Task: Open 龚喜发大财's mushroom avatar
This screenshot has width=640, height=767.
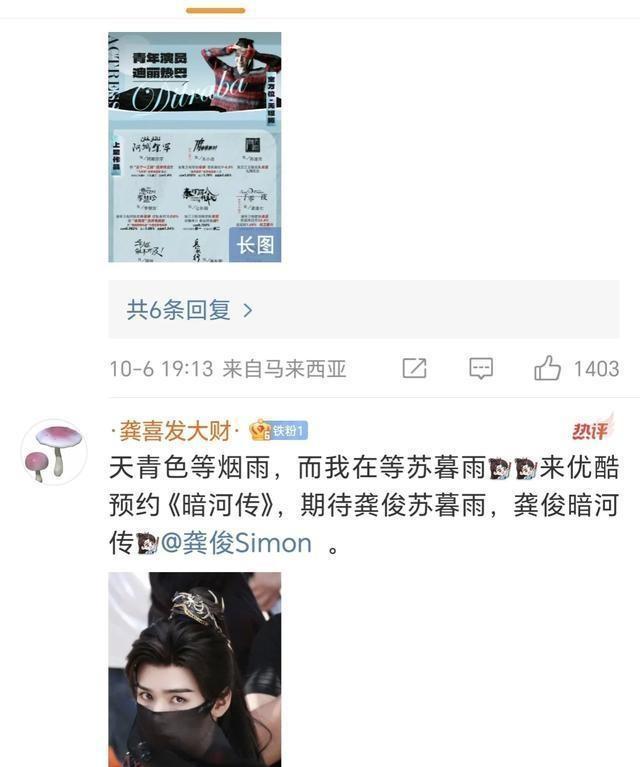Action: [54, 452]
